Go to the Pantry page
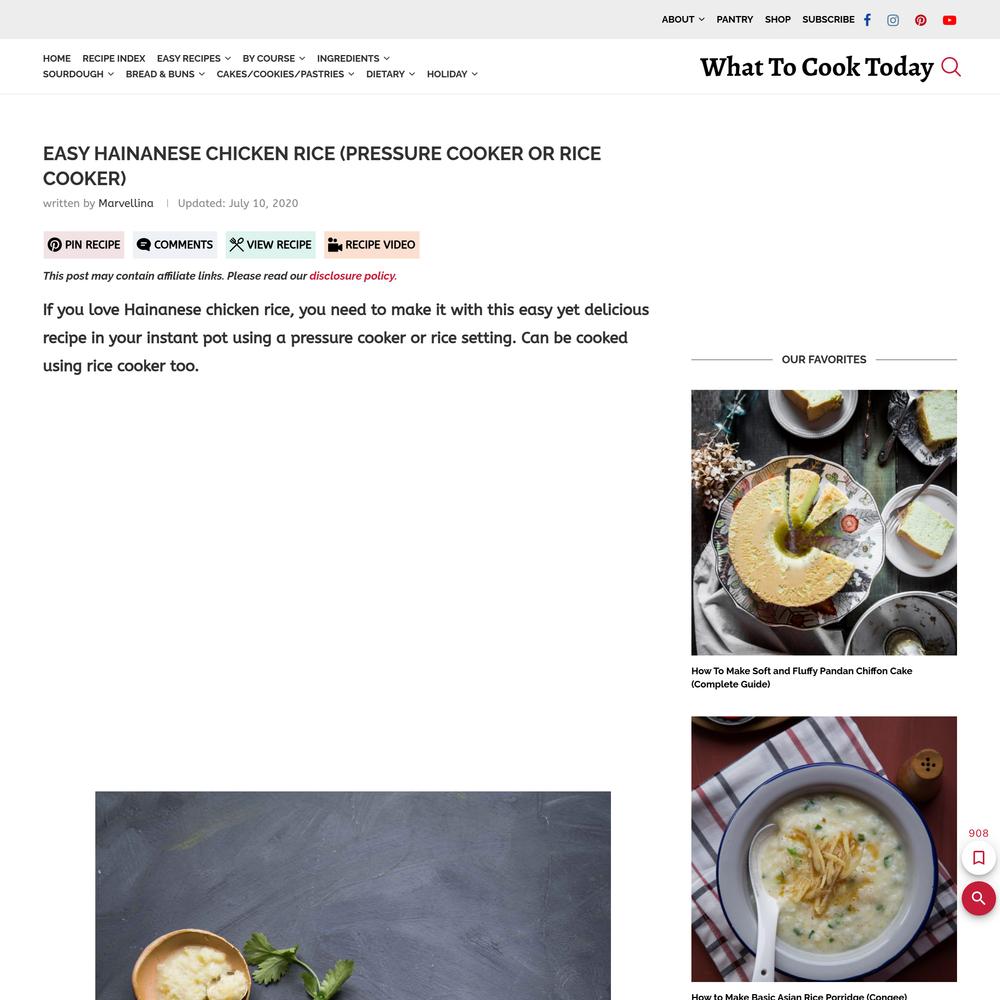The height and width of the screenshot is (1000, 1000). [x=734, y=19]
